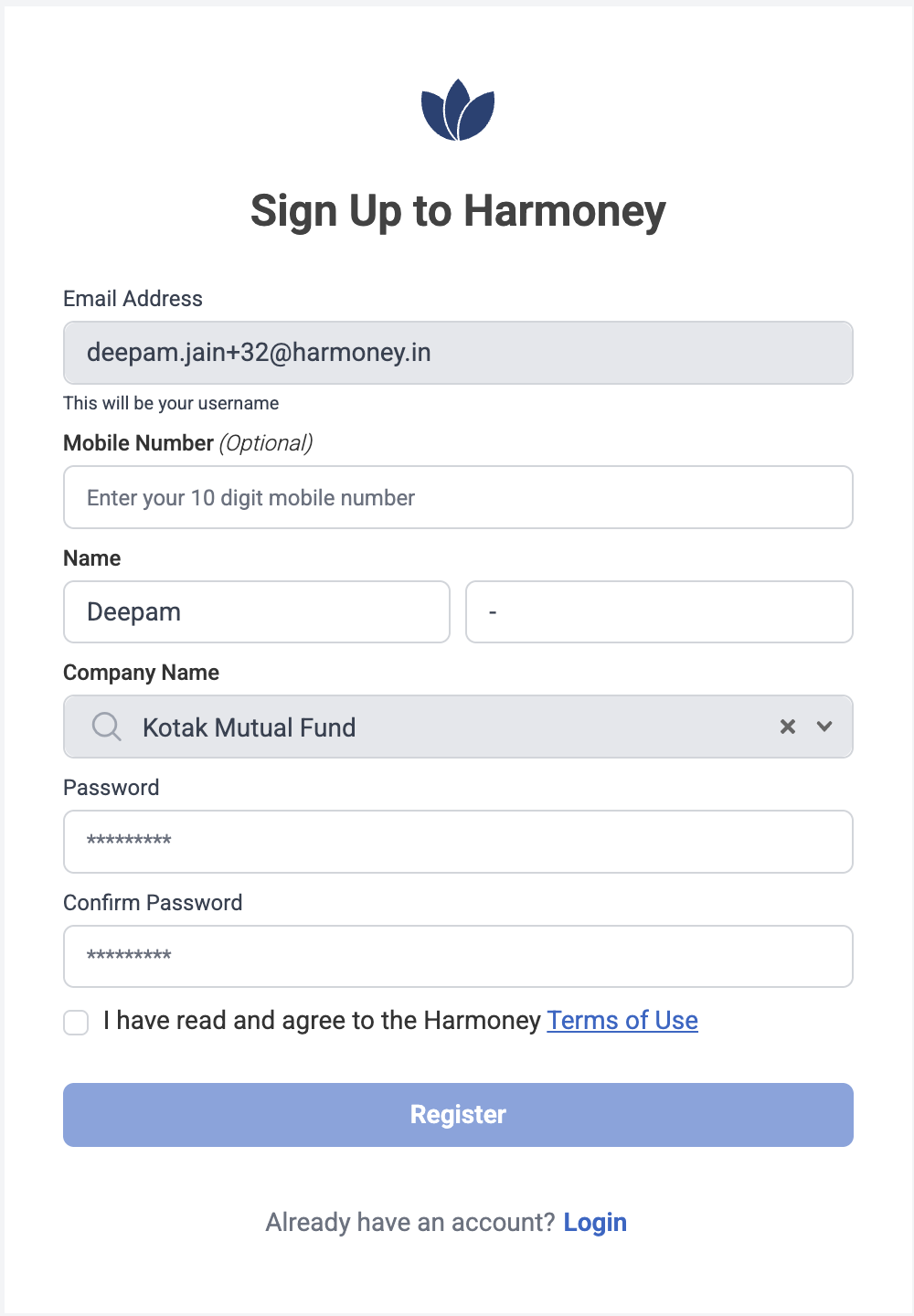Screen dimensions: 914x1316
Task: Clear the Kotak Mutual Fund company selection
Action: 787,727
